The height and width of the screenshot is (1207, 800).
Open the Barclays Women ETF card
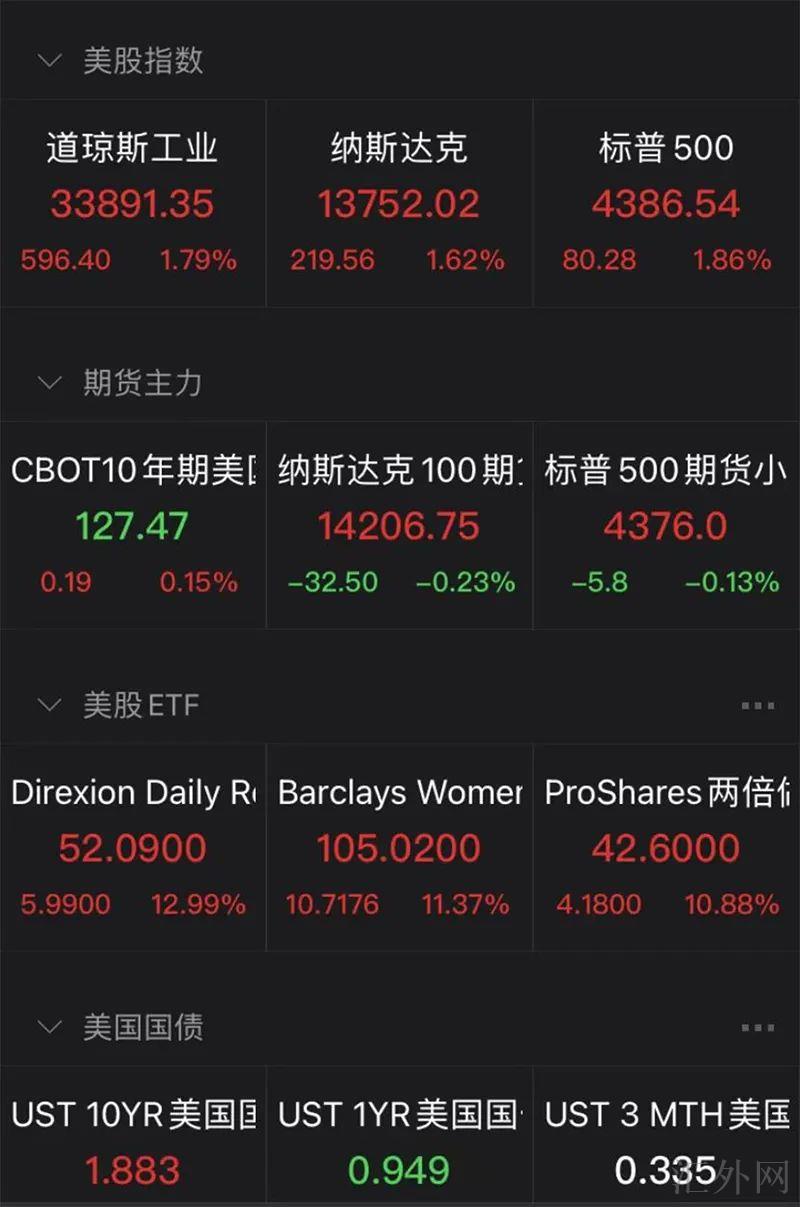point(399,847)
